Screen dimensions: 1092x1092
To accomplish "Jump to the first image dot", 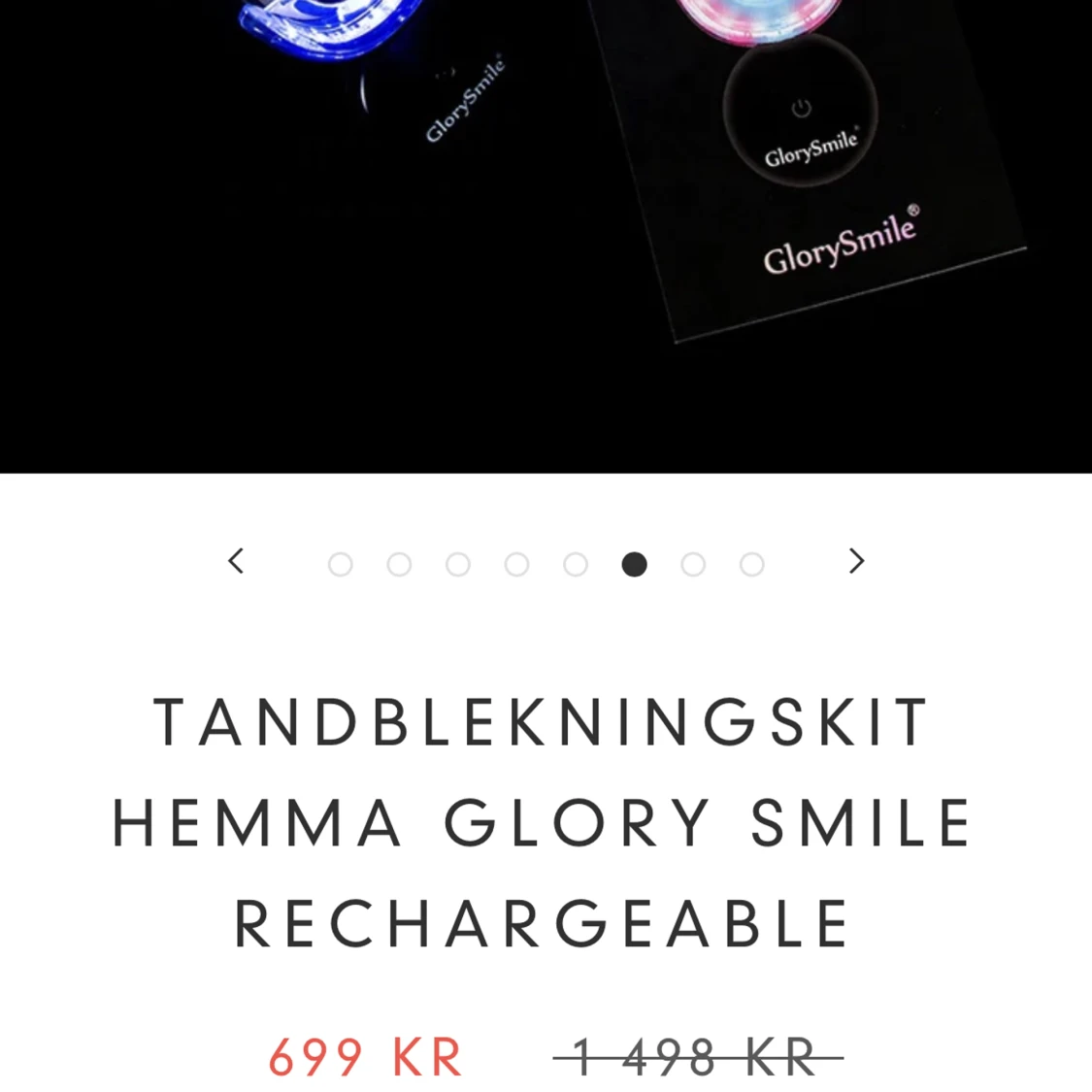I will point(340,564).
